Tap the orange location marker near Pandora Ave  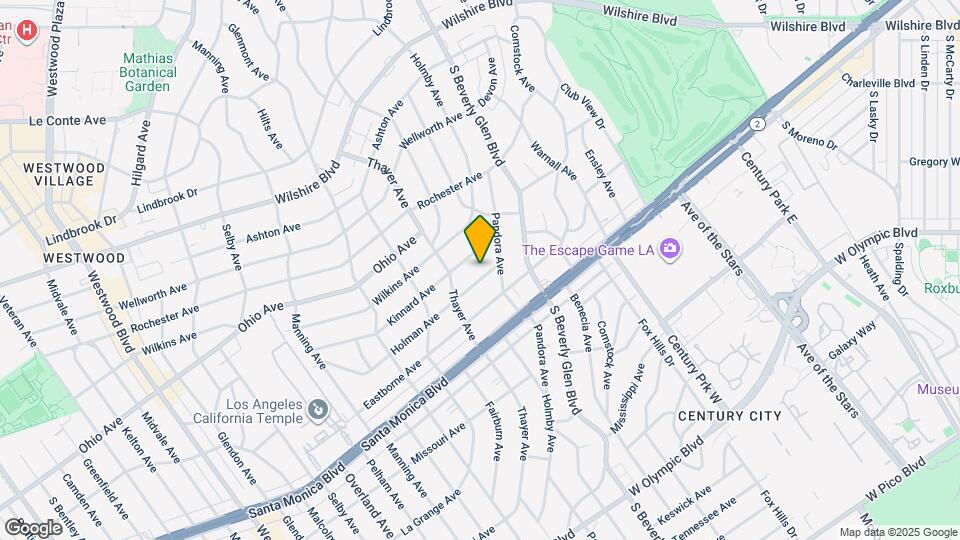pyautogui.click(x=481, y=239)
